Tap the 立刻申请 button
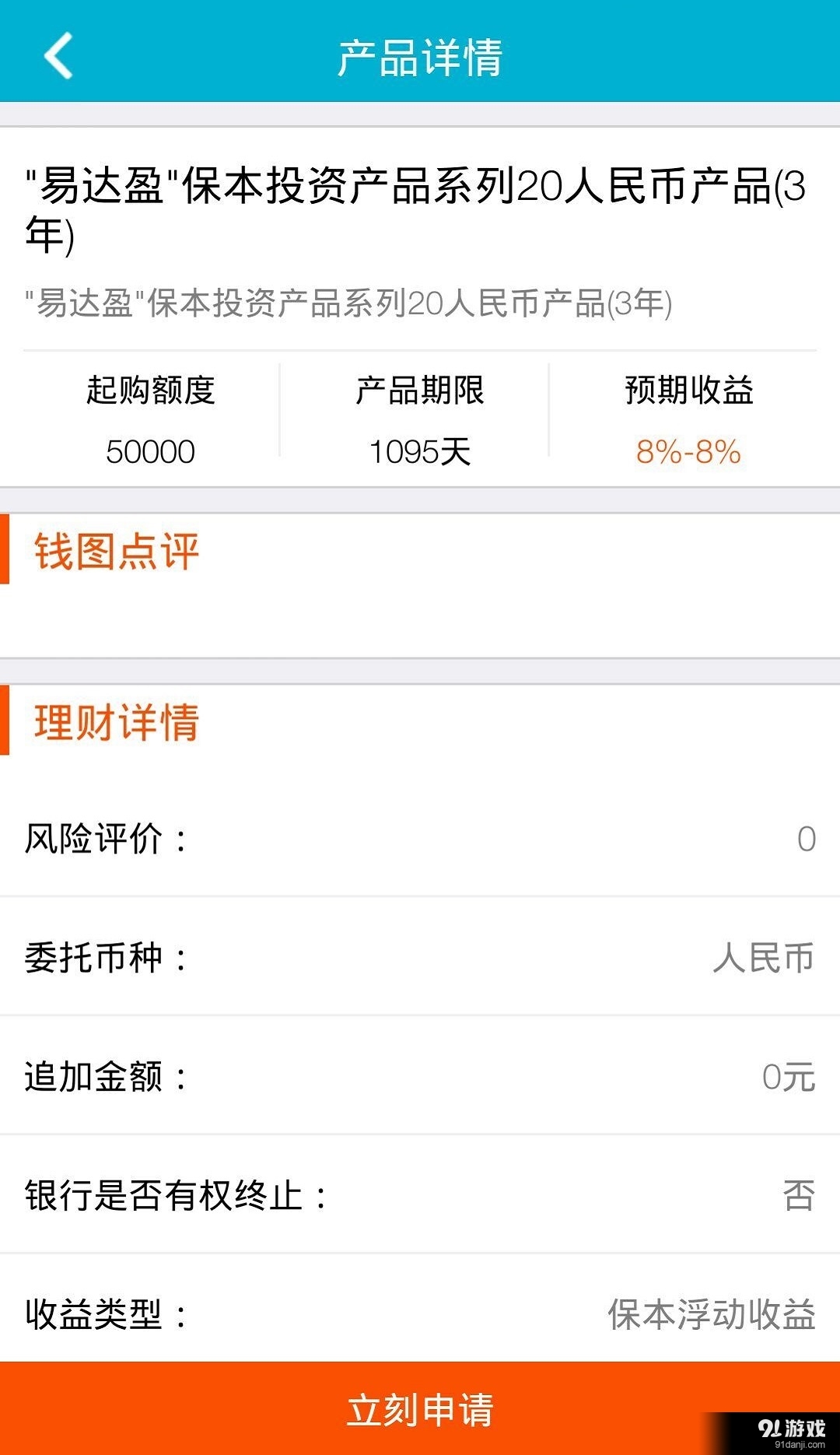 coord(420,1408)
